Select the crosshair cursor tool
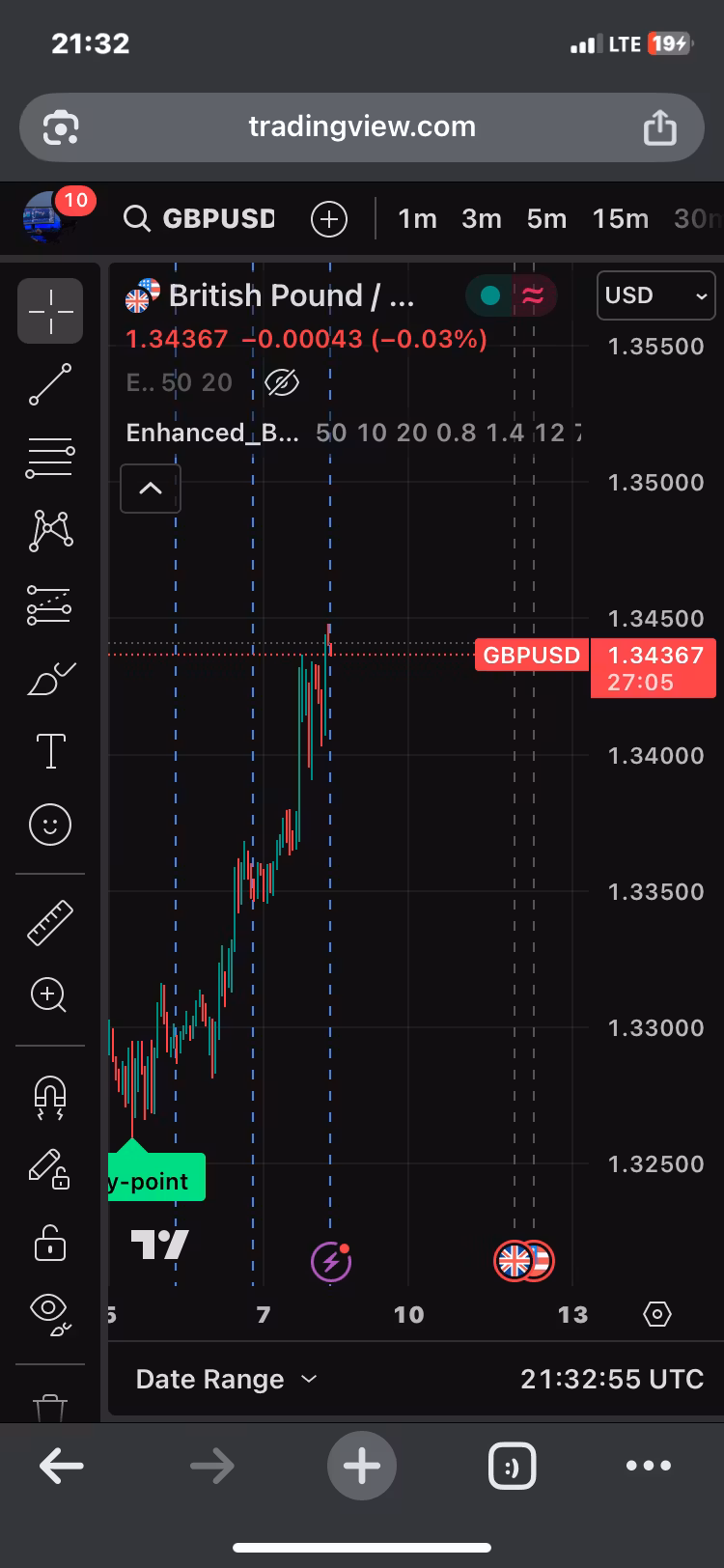This screenshot has width=724, height=1568. point(50,311)
